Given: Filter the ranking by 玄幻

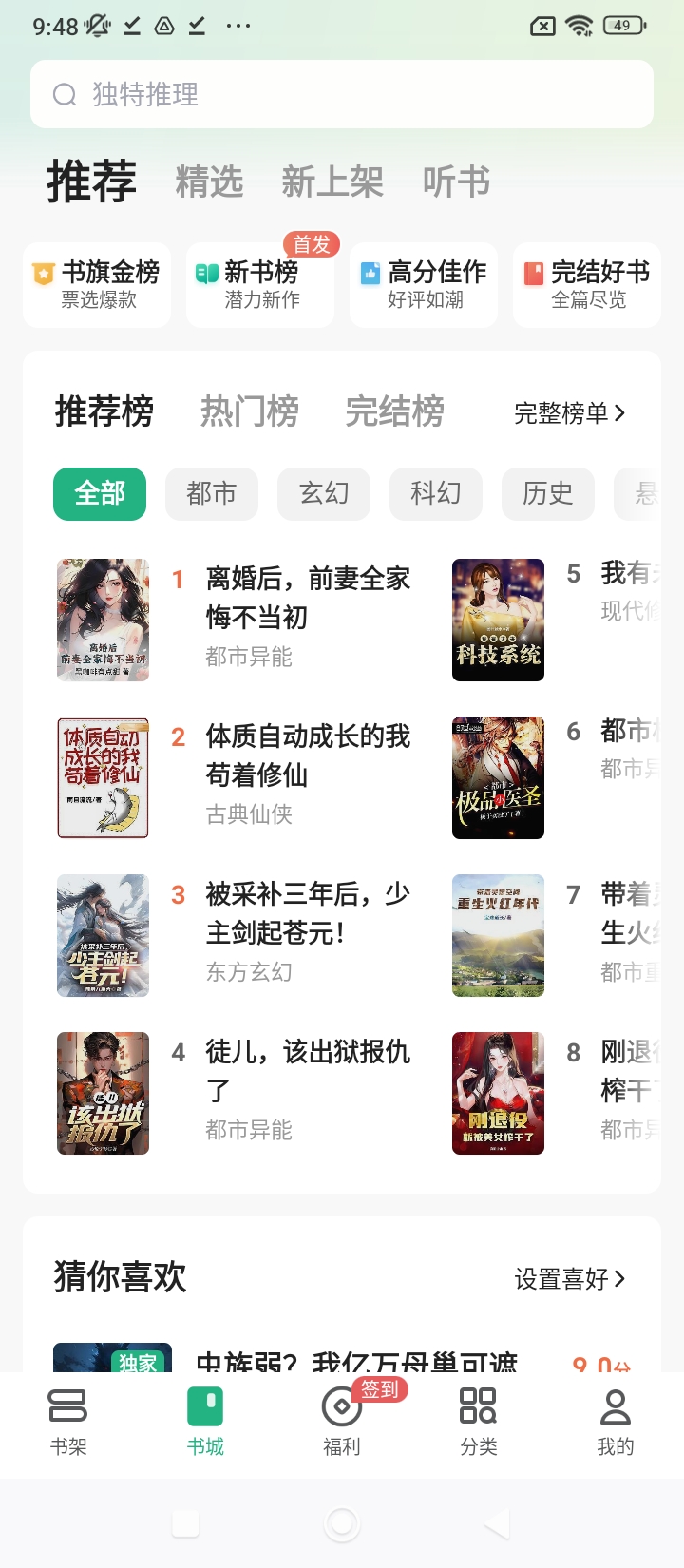Looking at the screenshot, I should tap(323, 493).
